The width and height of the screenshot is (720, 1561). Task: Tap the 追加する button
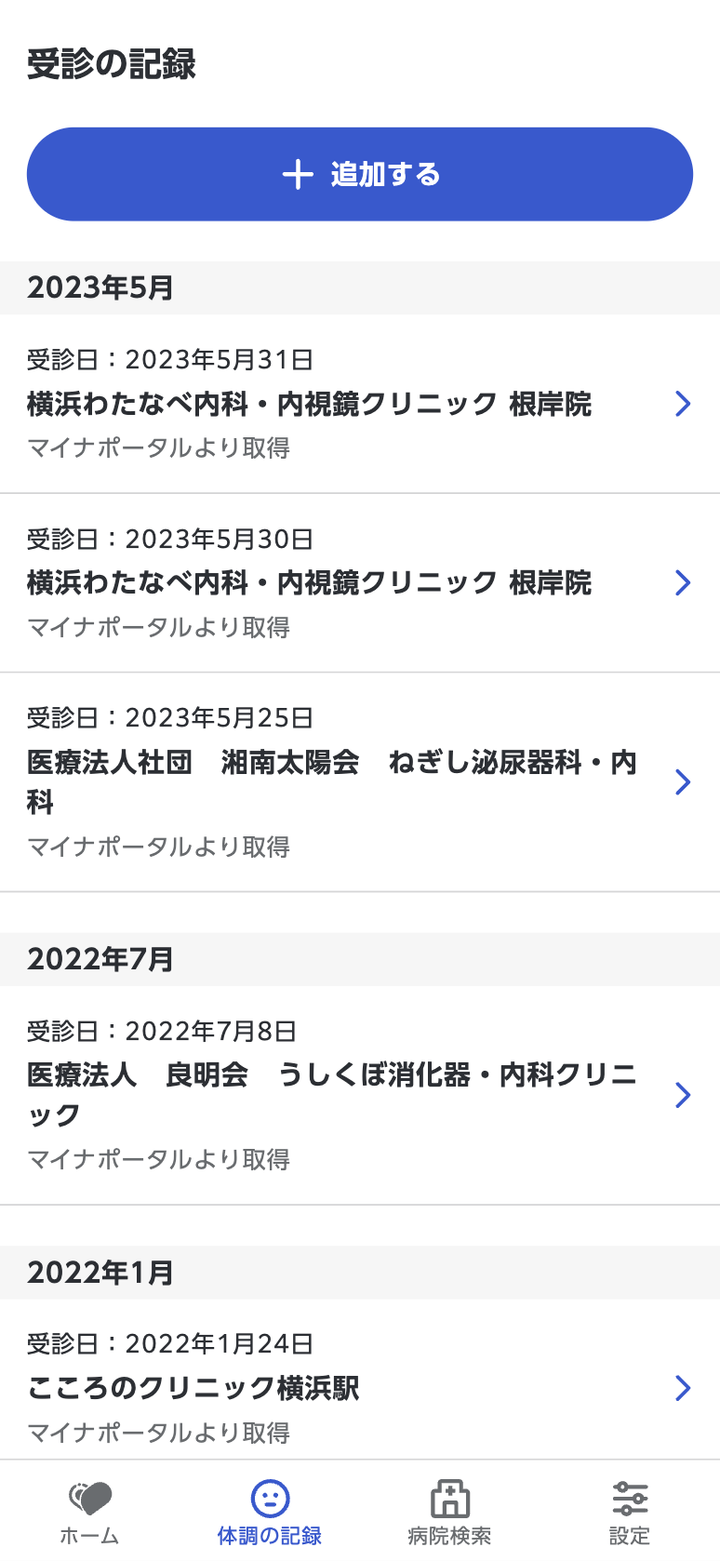click(360, 174)
